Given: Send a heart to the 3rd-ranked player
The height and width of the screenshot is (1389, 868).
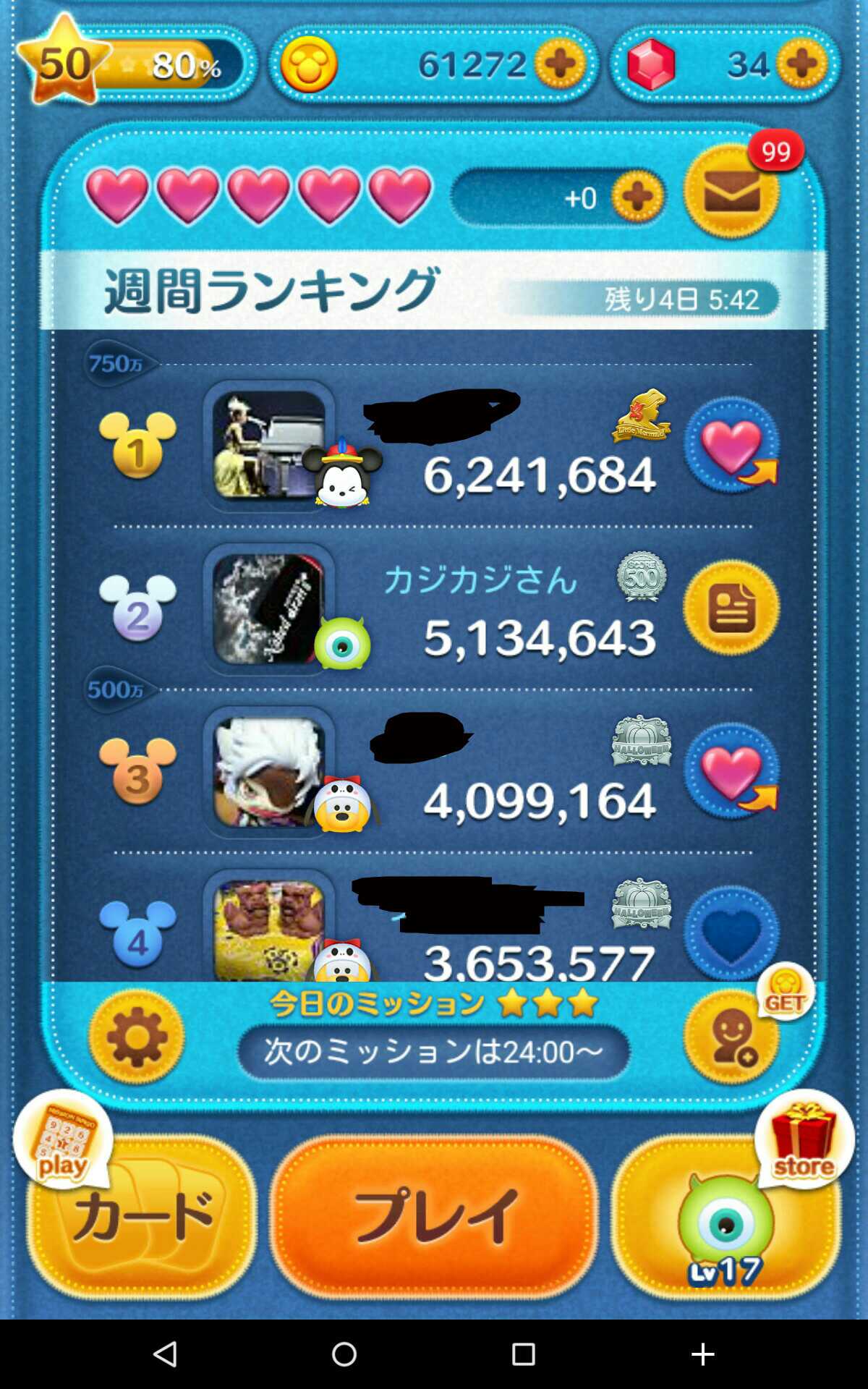Looking at the screenshot, I should tap(731, 771).
